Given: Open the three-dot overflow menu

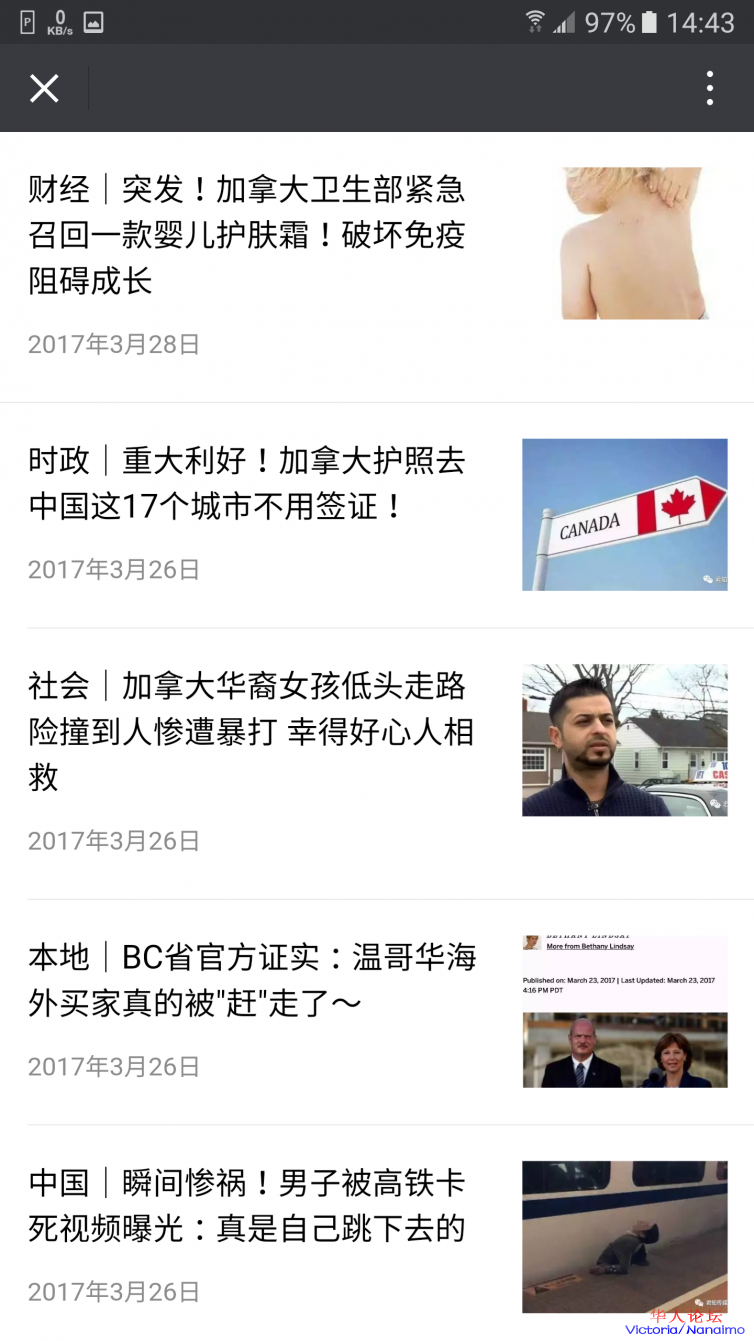Looking at the screenshot, I should coord(709,89).
